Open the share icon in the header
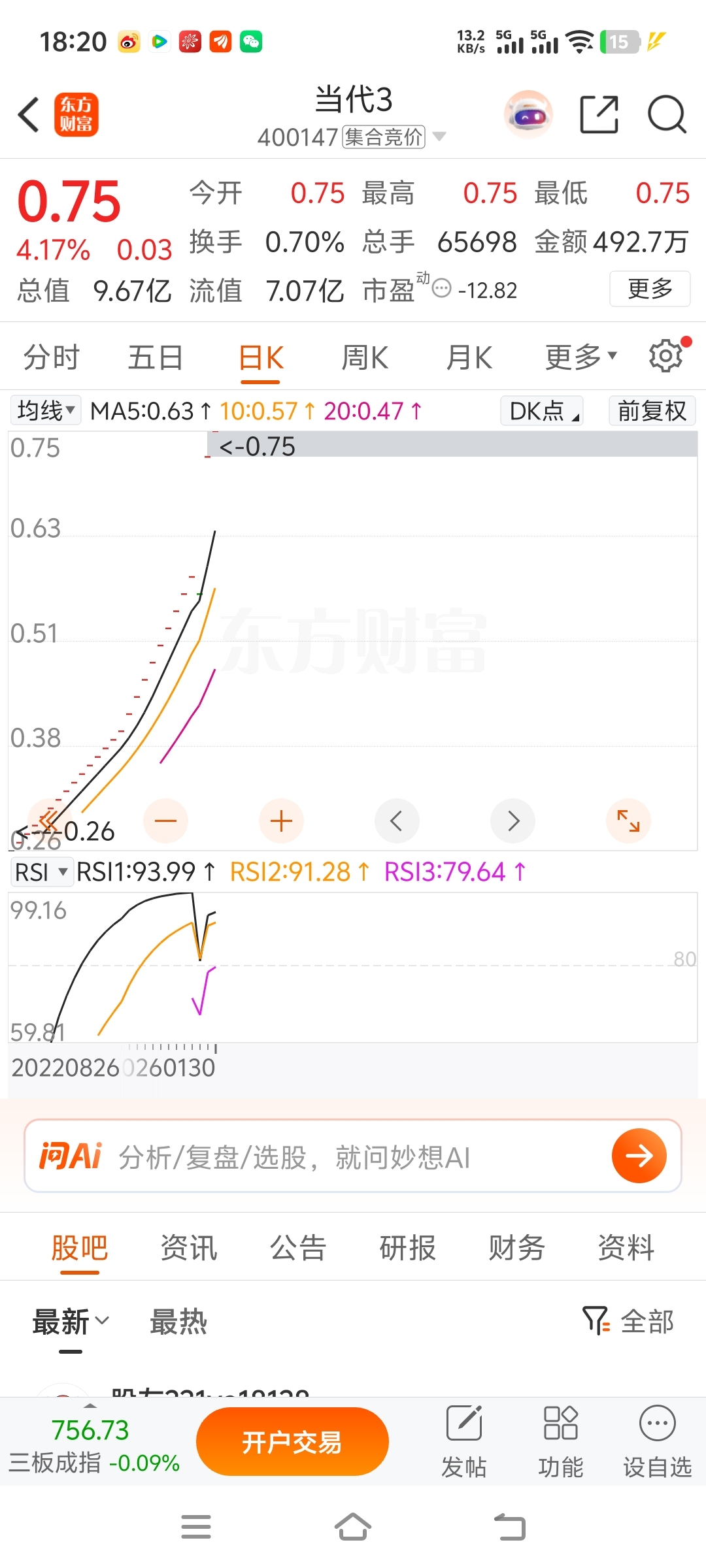 [x=599, y=115]
